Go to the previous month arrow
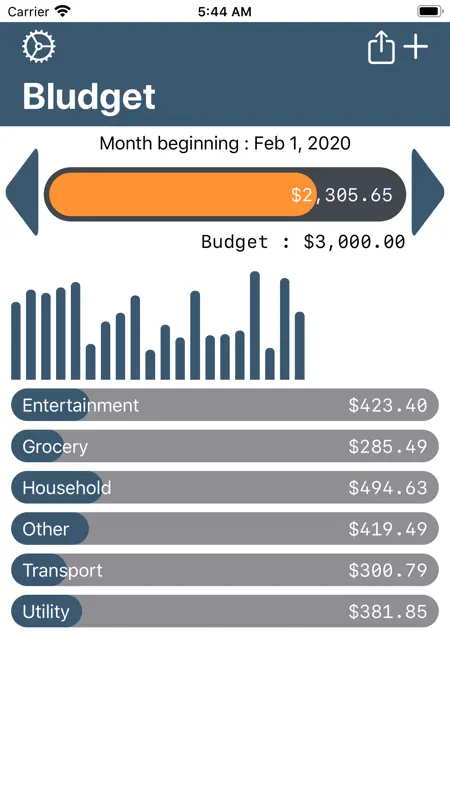The image size is (450, 800). tap(22, 192)
